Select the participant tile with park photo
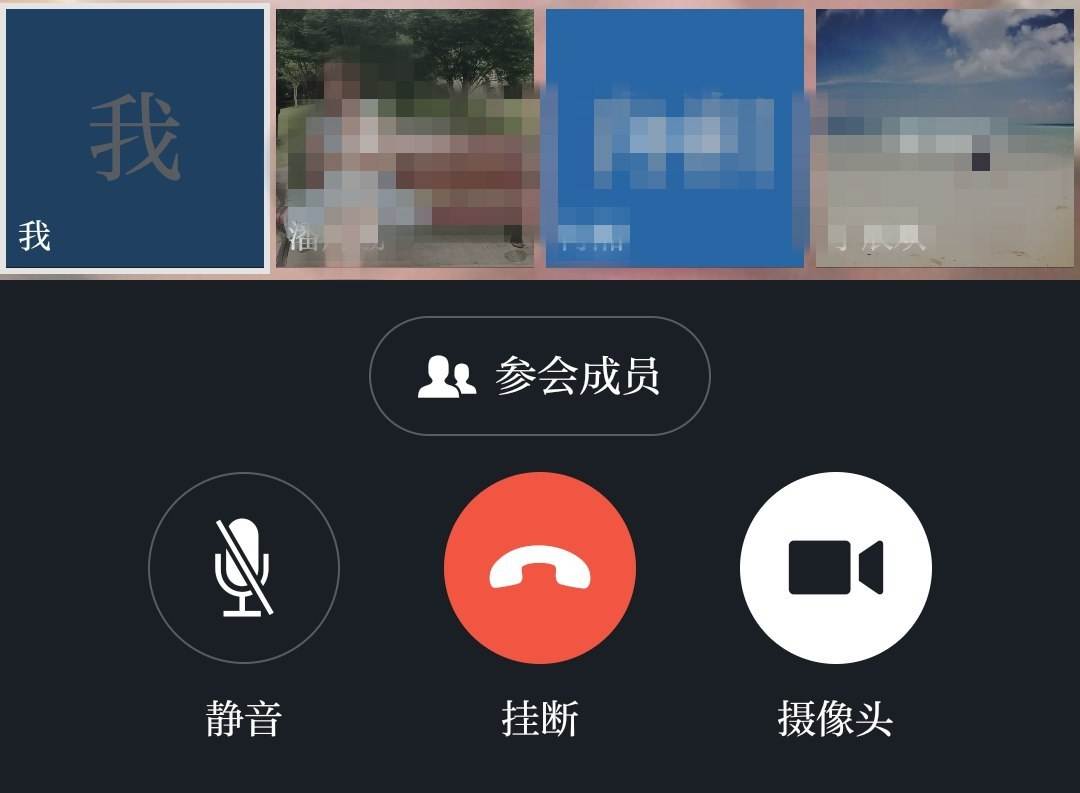The image size is (1080, 793). tap(405, 138)
